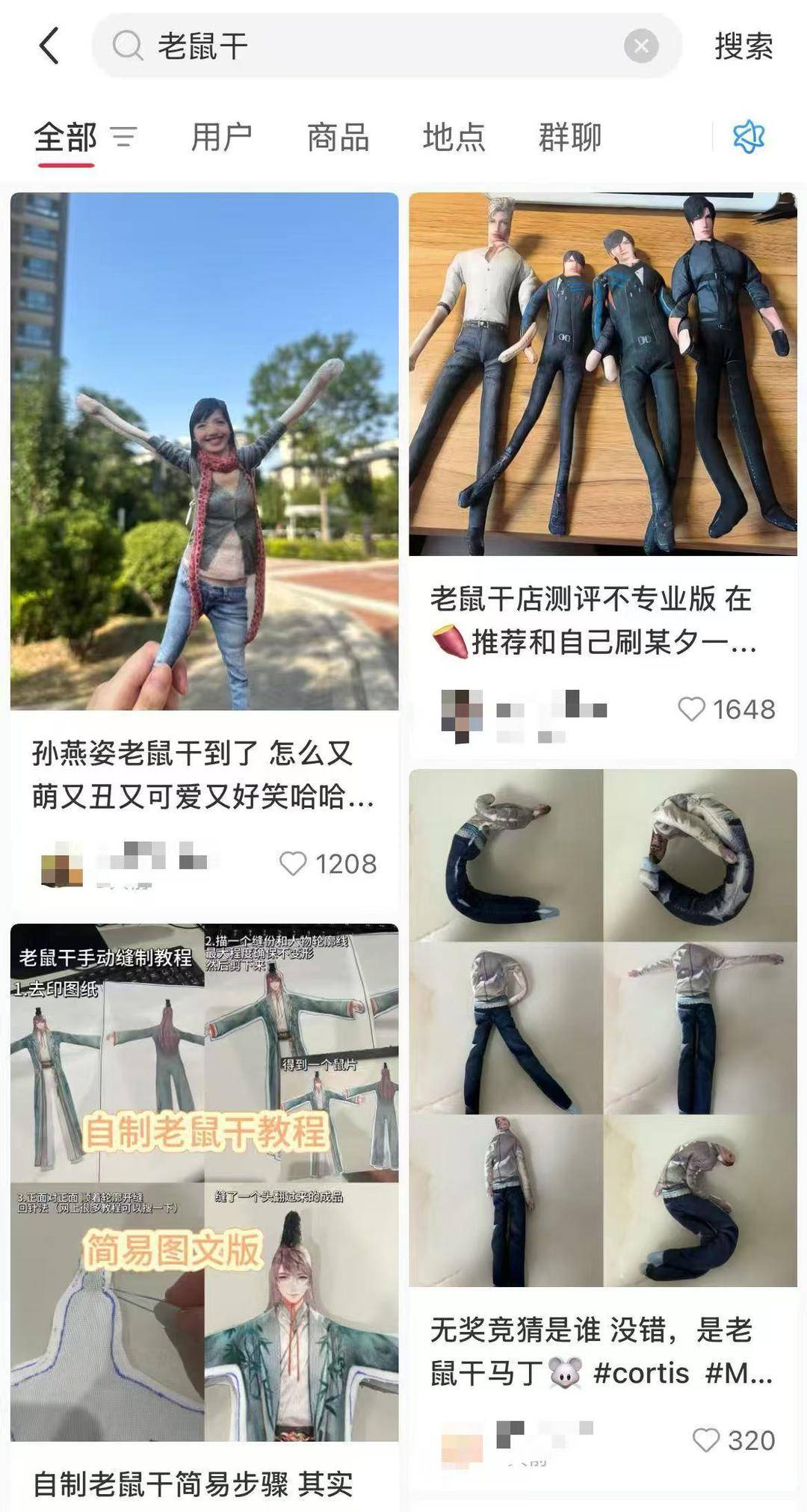
Task: Switch to the 群聊 tab
Action: (569, 138)
